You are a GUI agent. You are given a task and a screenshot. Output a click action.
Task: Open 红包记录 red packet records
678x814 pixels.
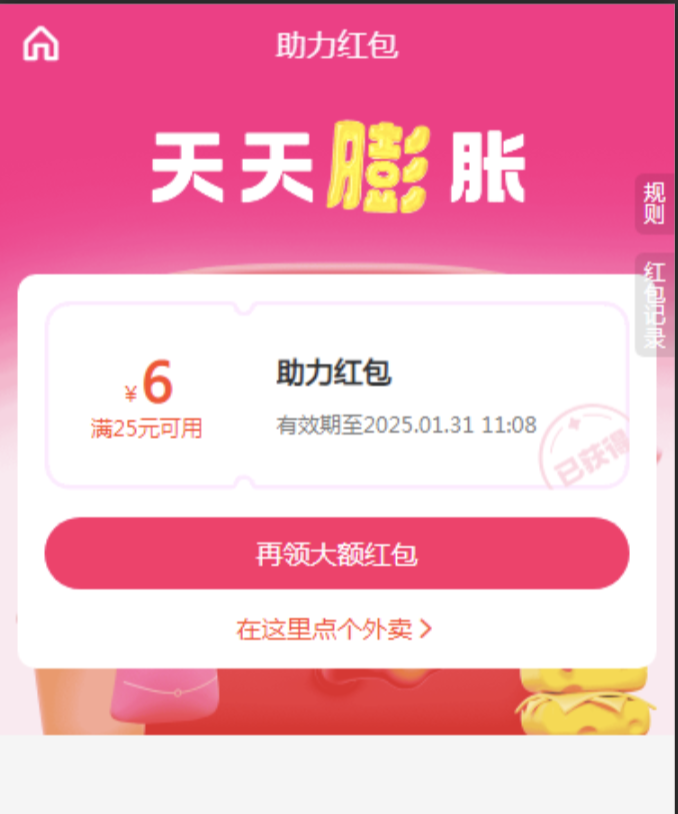[x=654, y=305]
